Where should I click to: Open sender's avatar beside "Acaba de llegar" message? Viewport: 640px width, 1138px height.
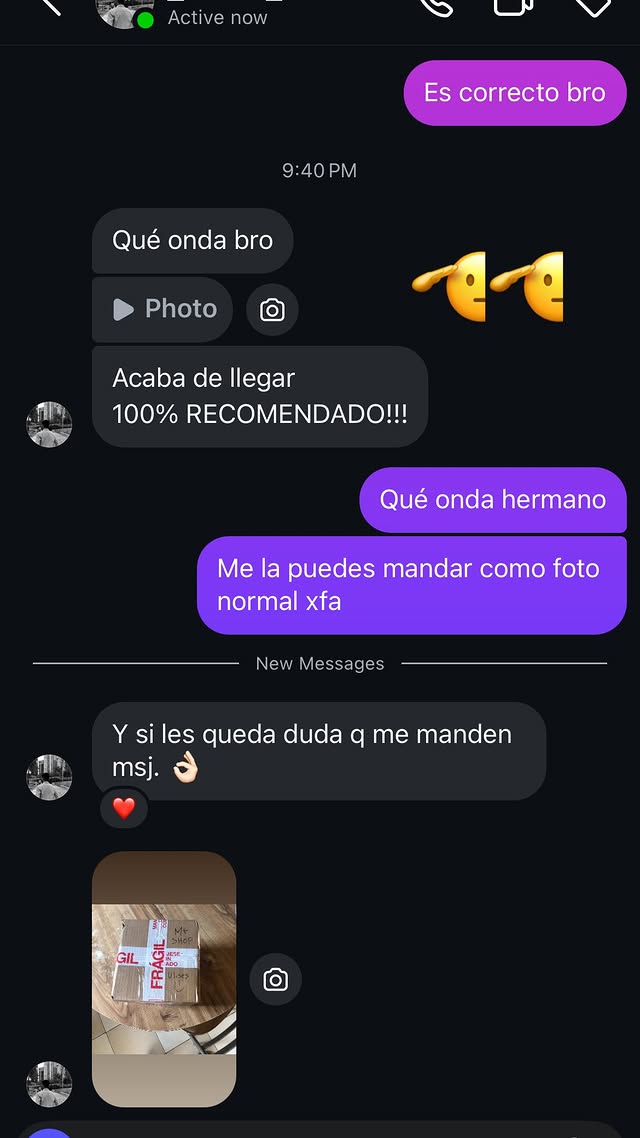click(49, 424)
